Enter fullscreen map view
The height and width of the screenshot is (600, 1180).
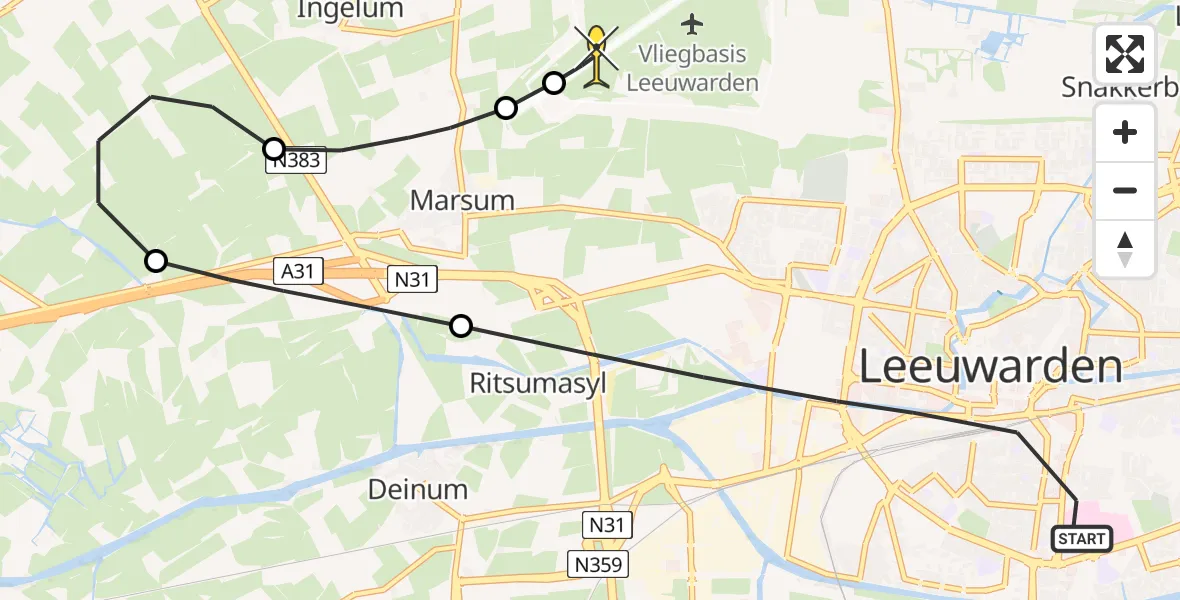click(x=1125, y=54)
